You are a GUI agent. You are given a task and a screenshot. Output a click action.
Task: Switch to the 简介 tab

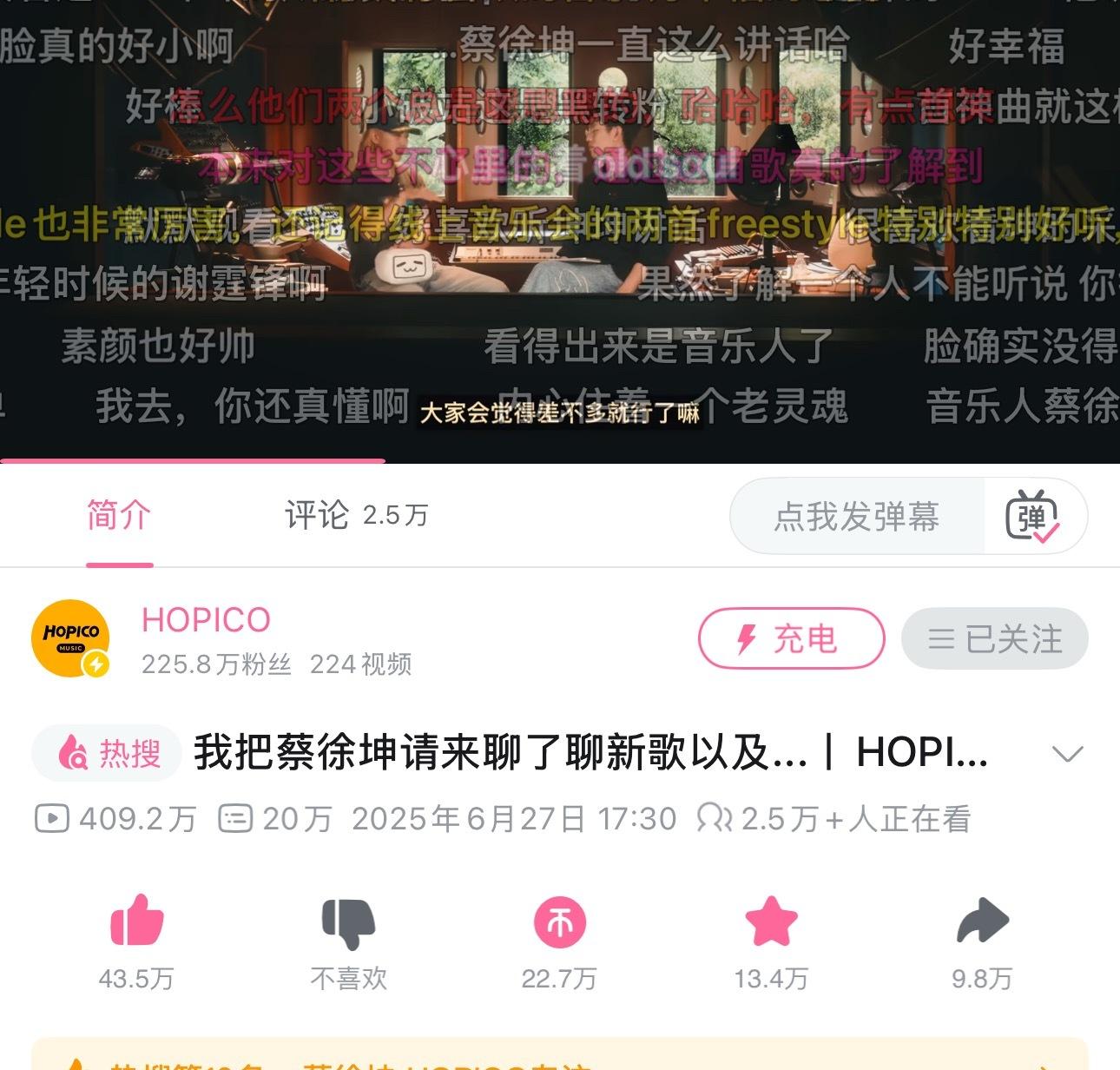(119, 516)
